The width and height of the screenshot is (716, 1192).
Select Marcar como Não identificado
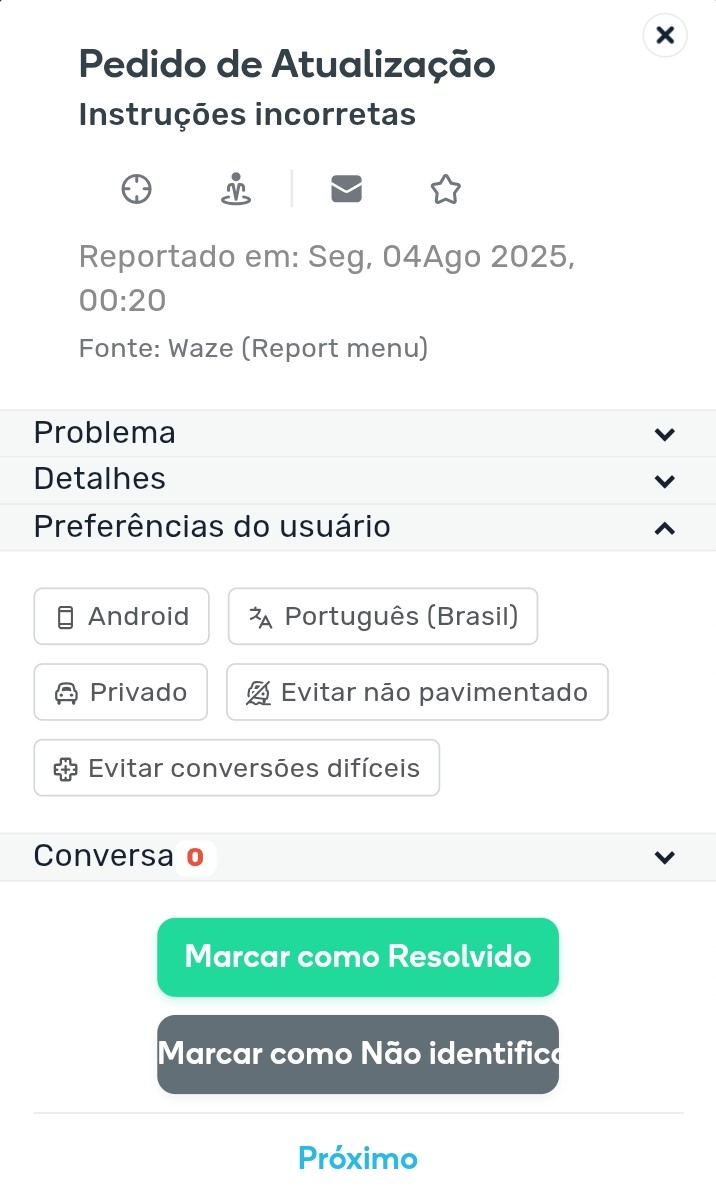point(358,1054)
